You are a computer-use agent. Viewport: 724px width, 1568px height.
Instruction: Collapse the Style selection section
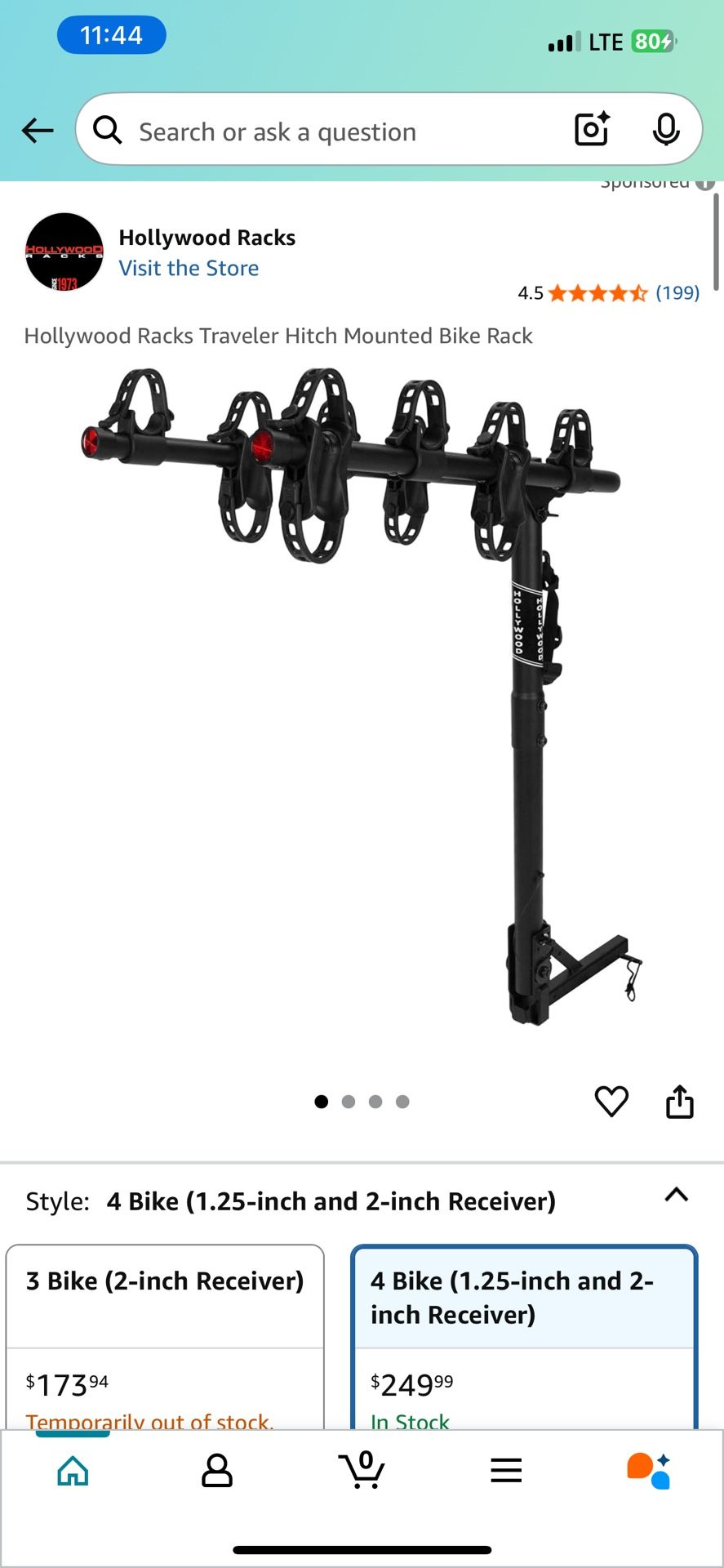[677, 1196]
